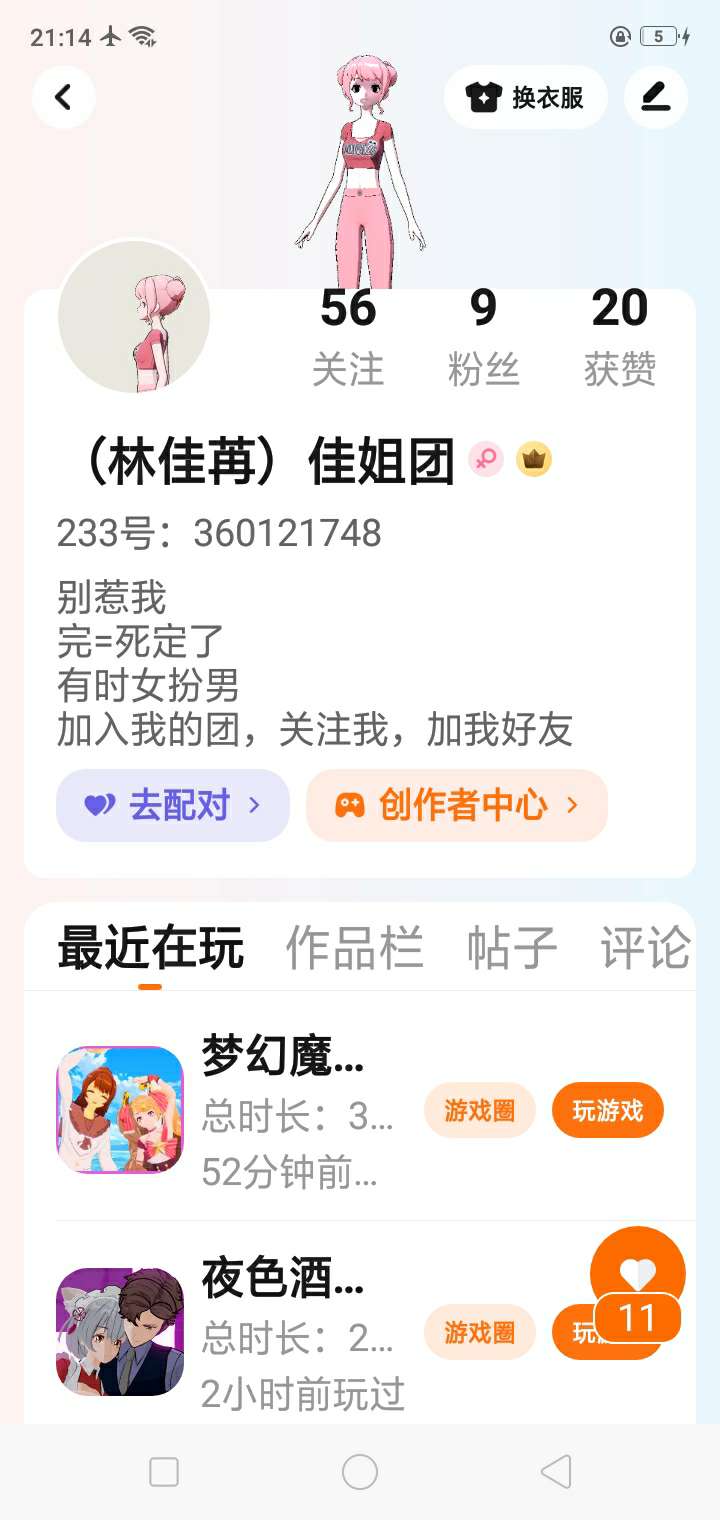Switch to the 帖子 tab
720x1520 pixels.
(x=512, y=947)
